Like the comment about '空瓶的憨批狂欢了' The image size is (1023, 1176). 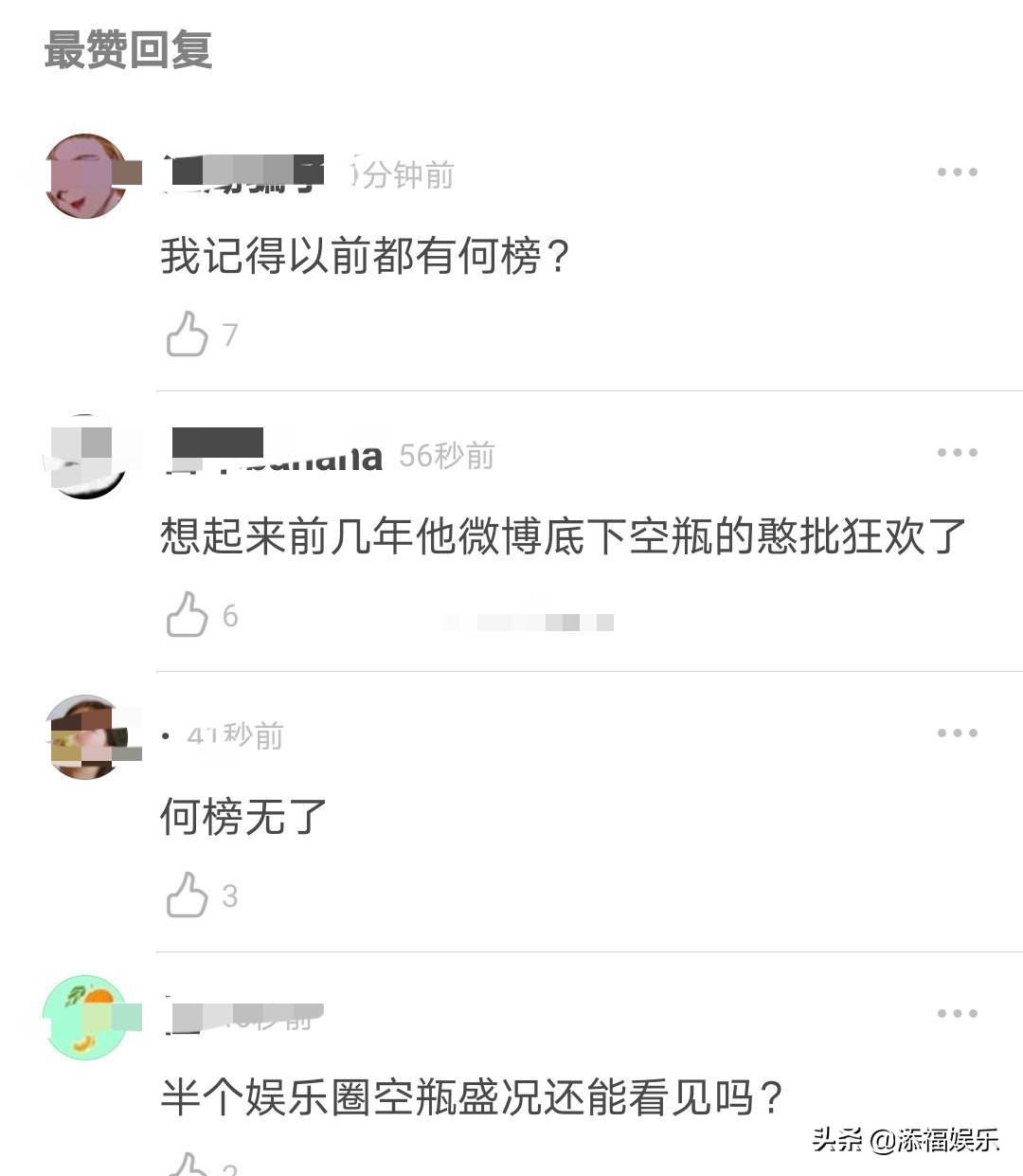[x=188, y=615]
